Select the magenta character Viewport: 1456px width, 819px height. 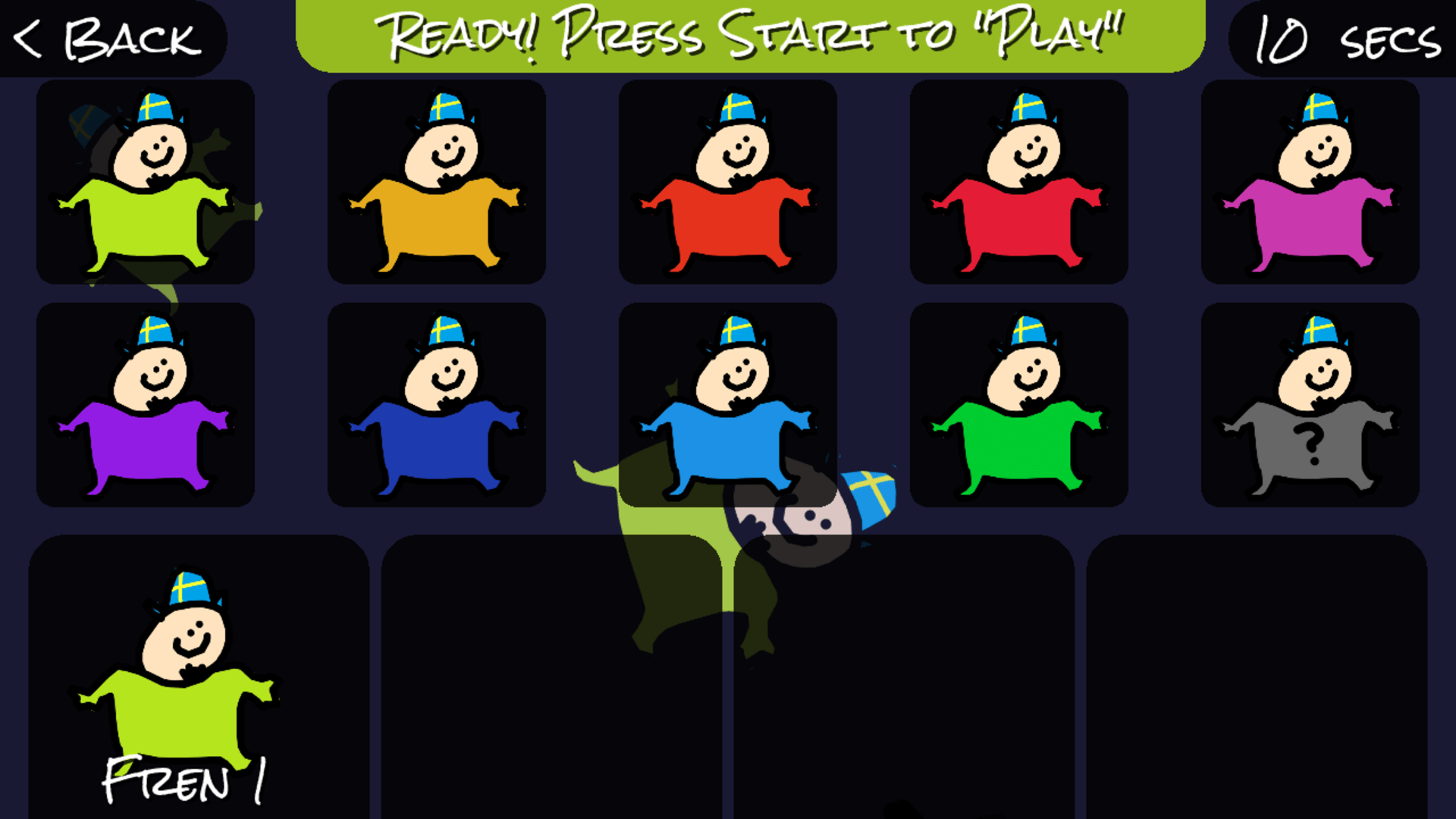pos(1310,182)
